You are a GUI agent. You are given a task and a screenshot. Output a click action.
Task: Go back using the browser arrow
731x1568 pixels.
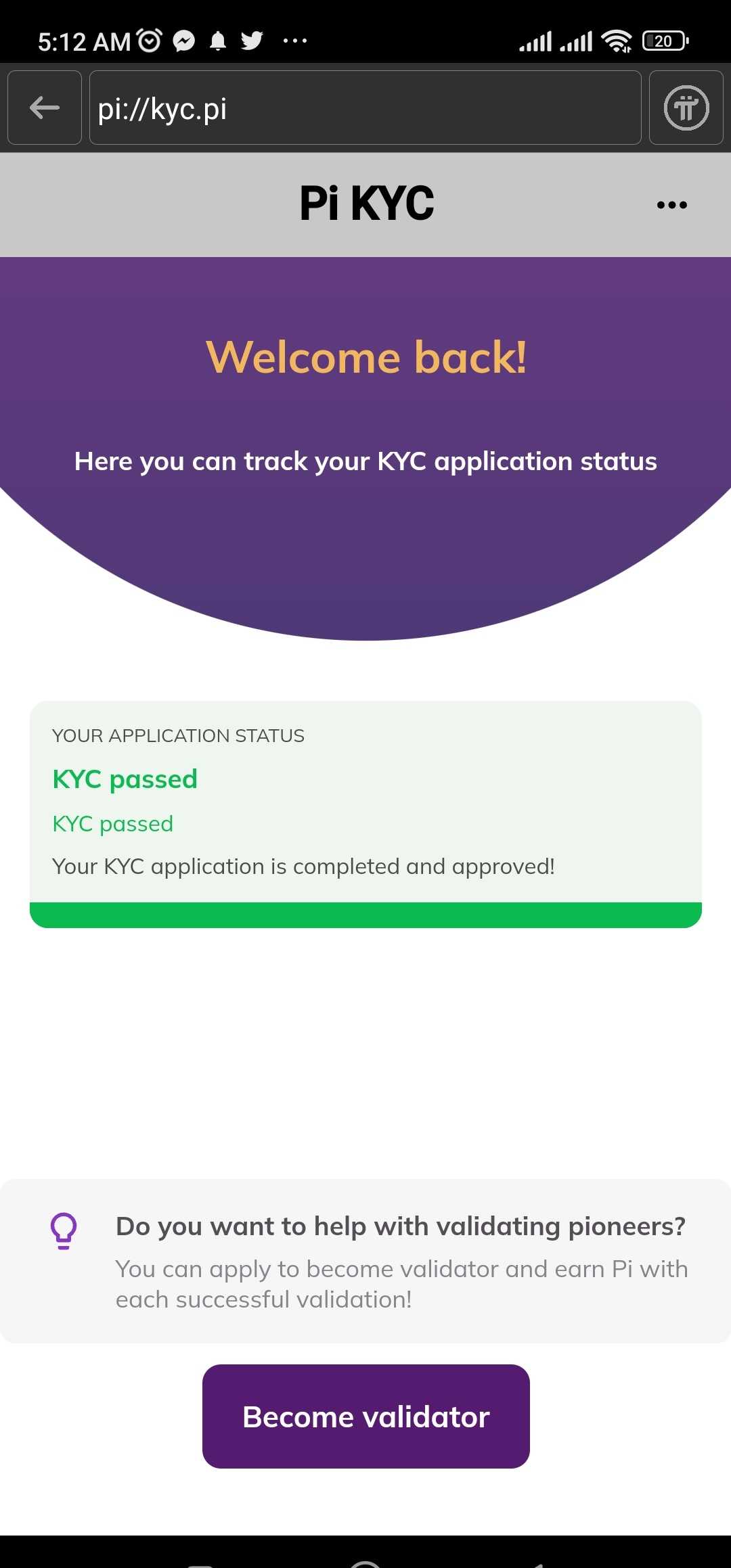45,108
